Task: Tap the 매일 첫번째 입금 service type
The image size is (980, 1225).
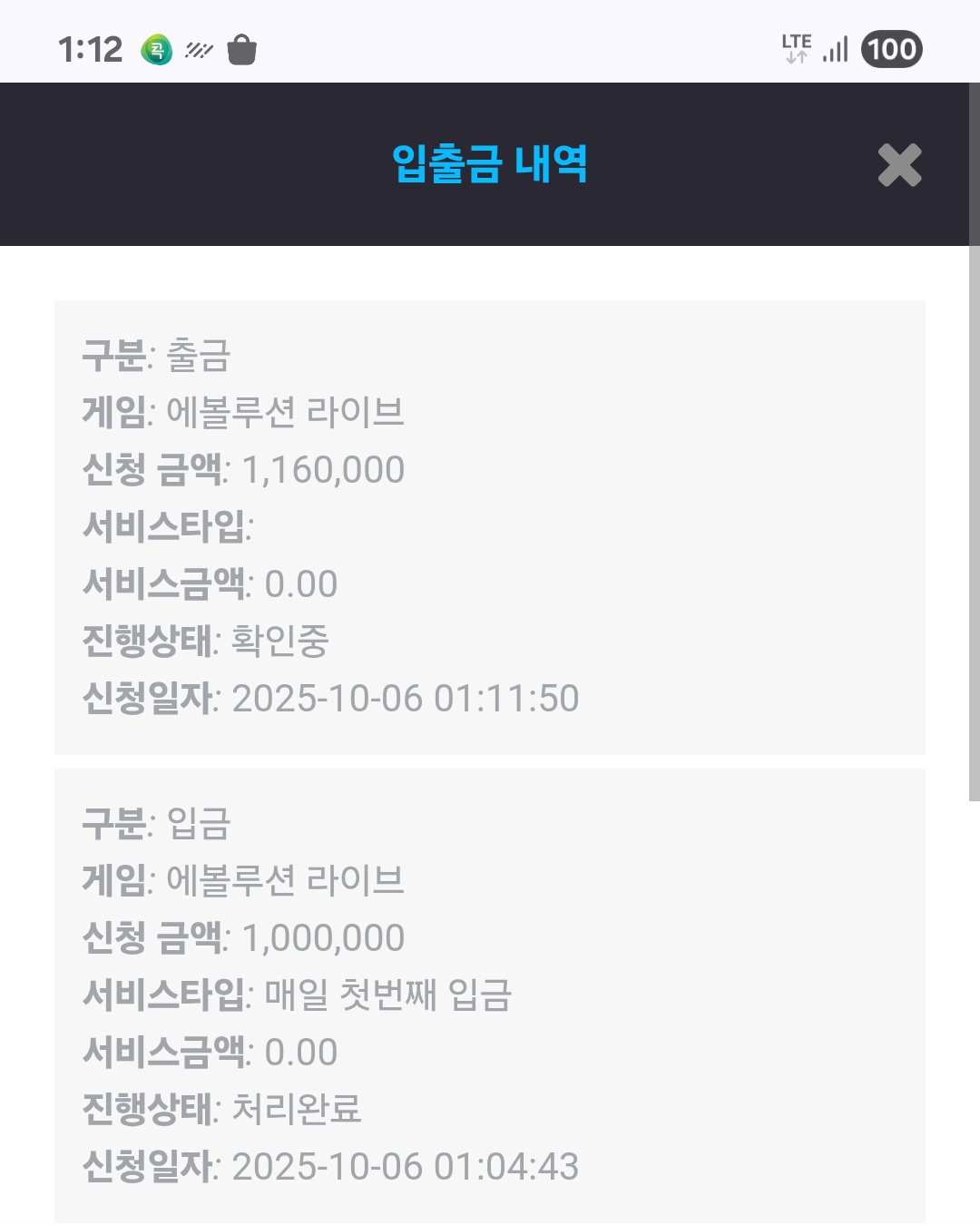Action: [x=390, y=995]
